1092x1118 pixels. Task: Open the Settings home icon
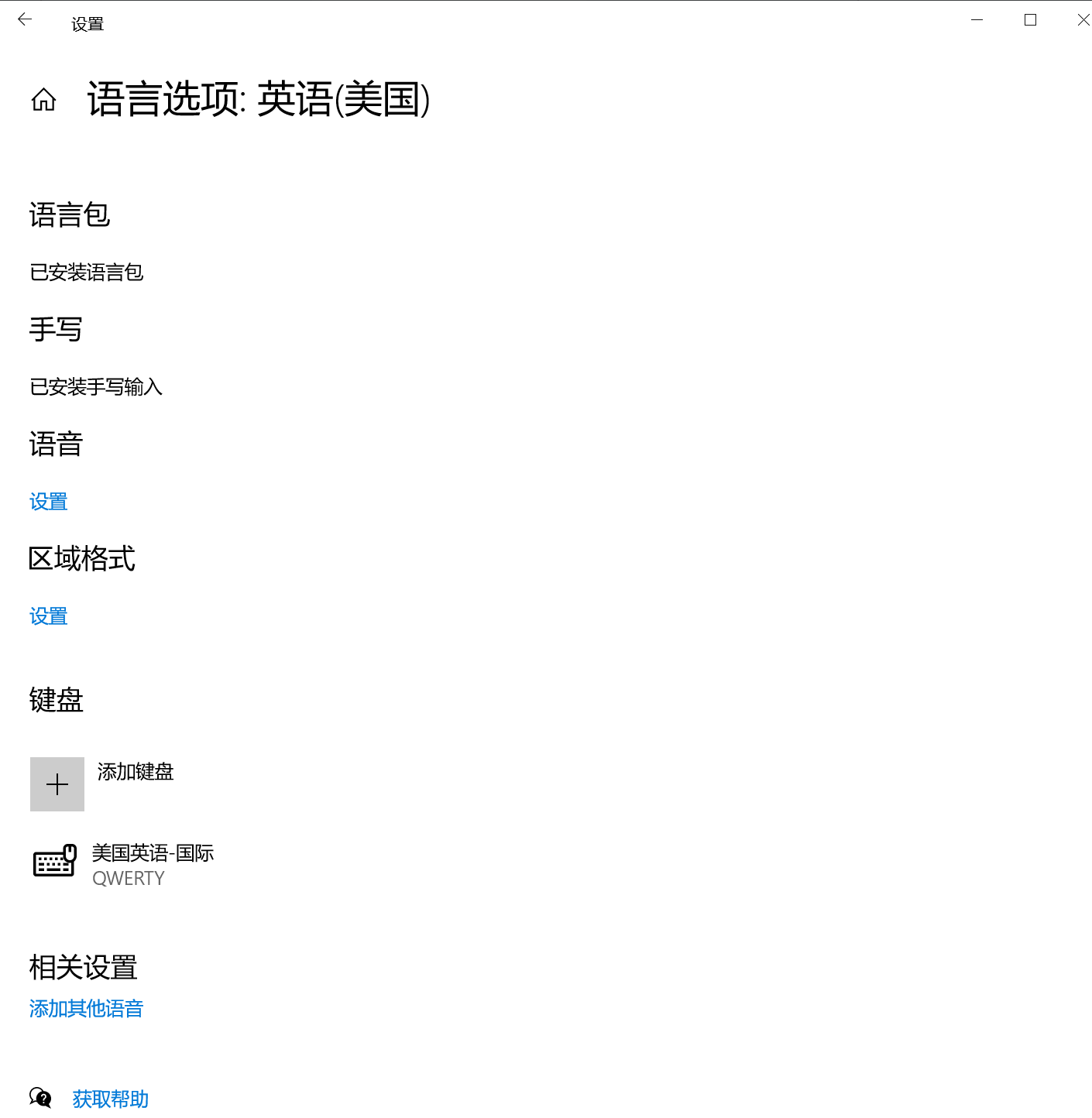pos(44,100)
